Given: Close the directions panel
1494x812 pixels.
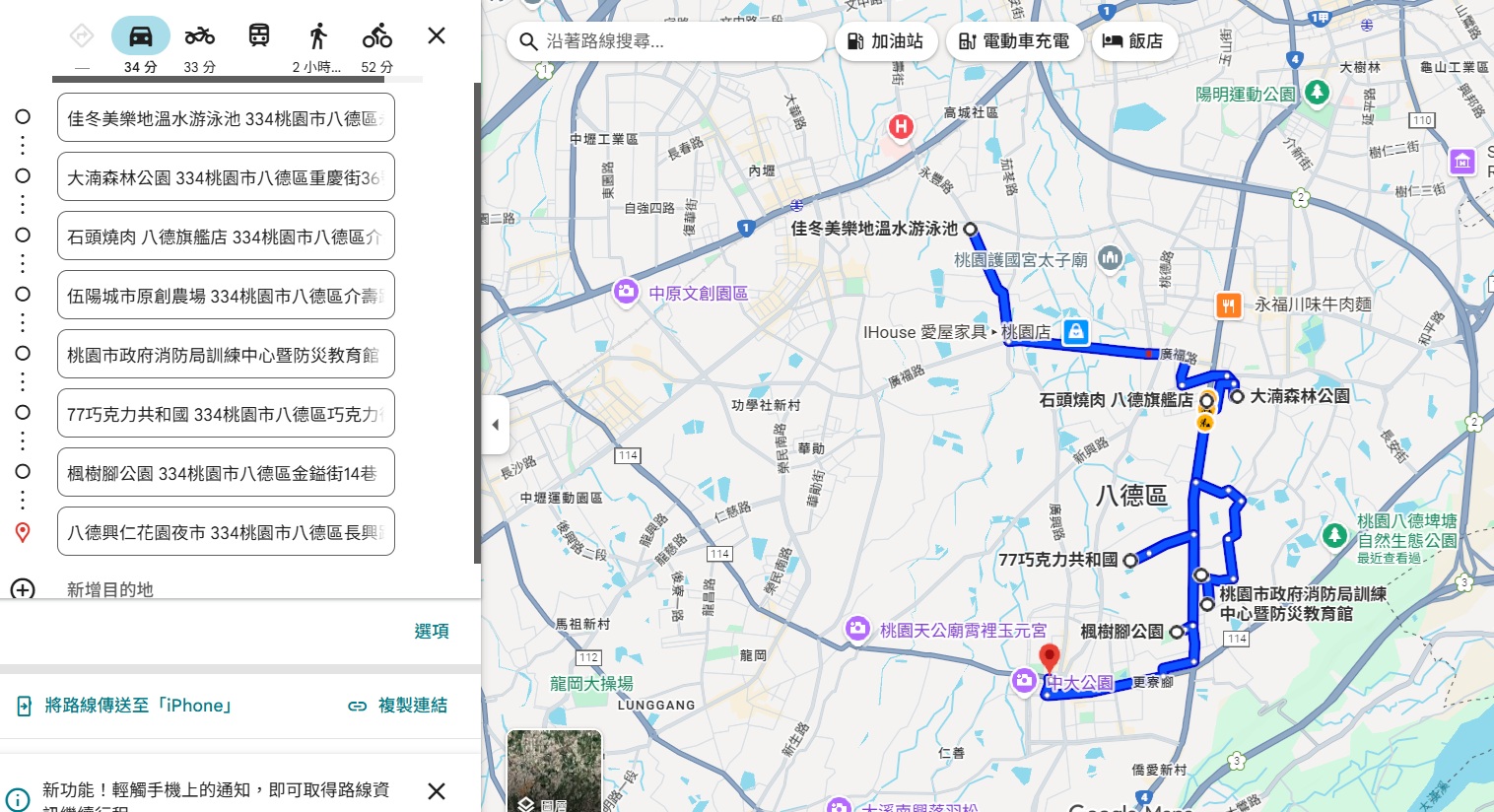Looking at the screenshot, I should 437,36.
